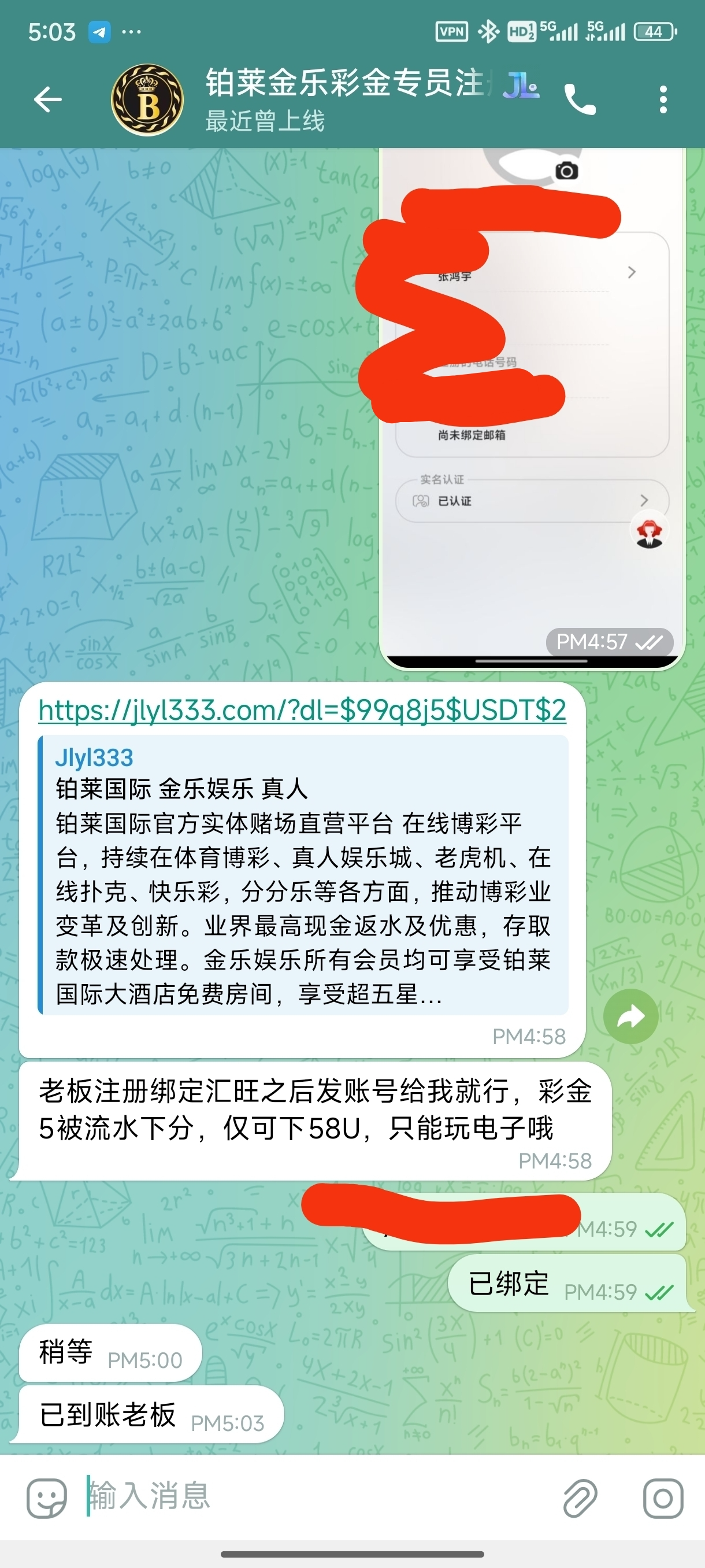The width and height of the screenshot is (705, 1568).
Task: Focus the 输入消息 message field
Action: point(316,1497)
